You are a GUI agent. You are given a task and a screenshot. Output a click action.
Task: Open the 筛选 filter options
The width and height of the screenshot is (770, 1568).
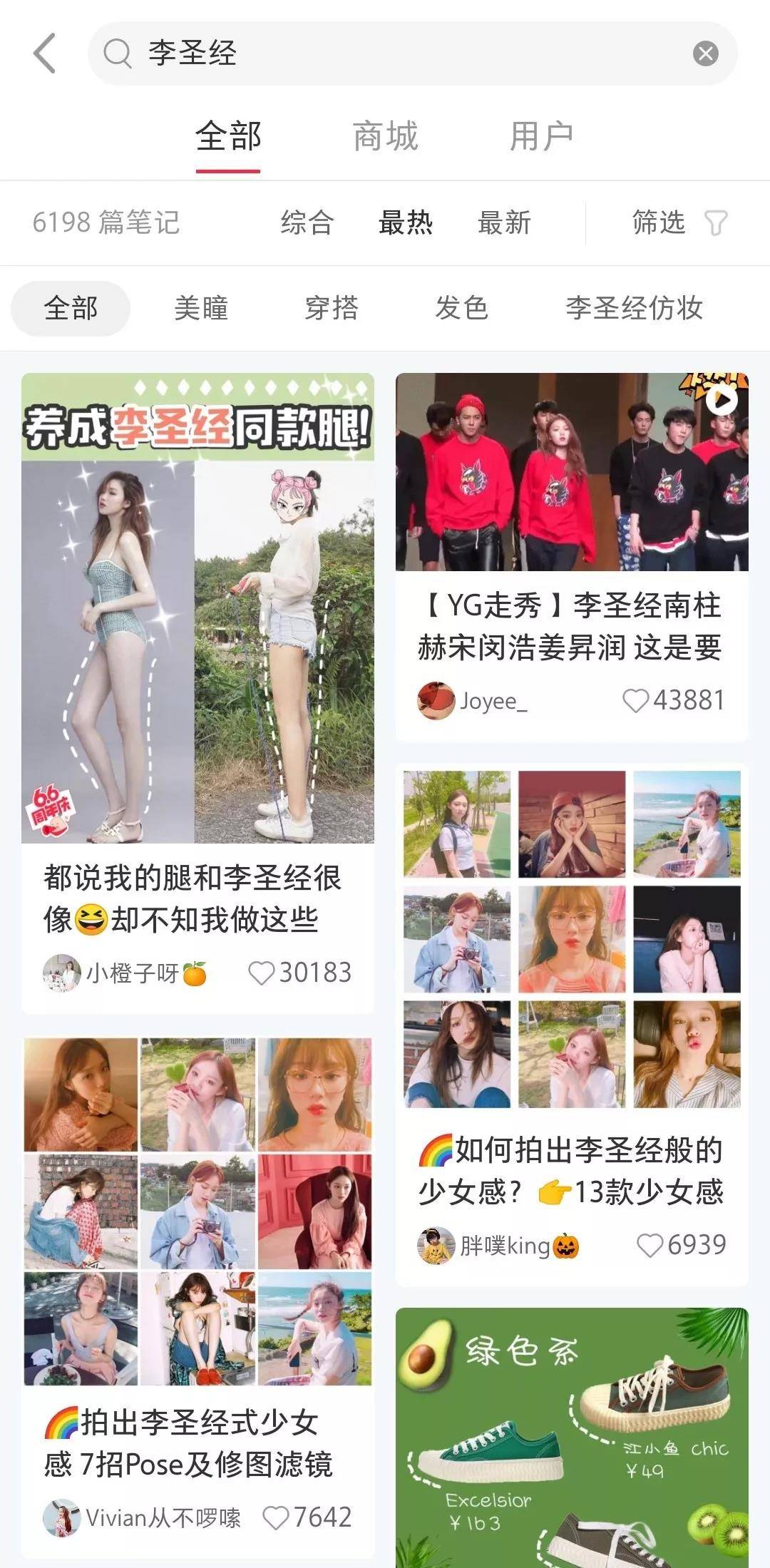(x=678, y=222)
